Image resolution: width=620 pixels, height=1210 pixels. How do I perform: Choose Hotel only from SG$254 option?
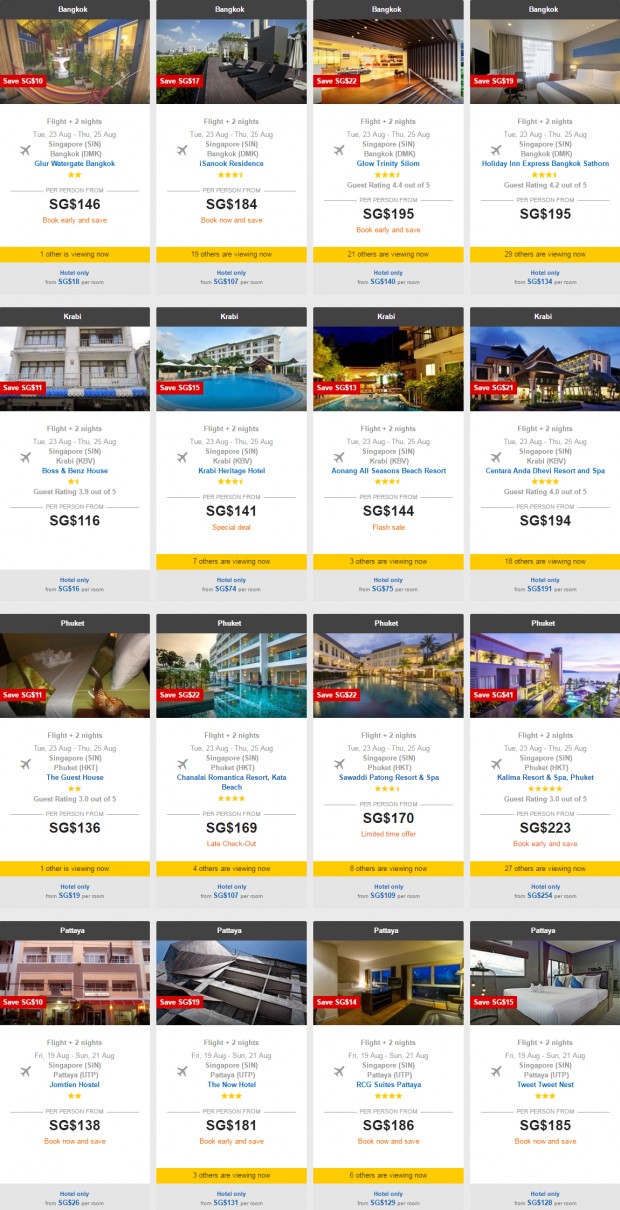(x=545, y=891)
